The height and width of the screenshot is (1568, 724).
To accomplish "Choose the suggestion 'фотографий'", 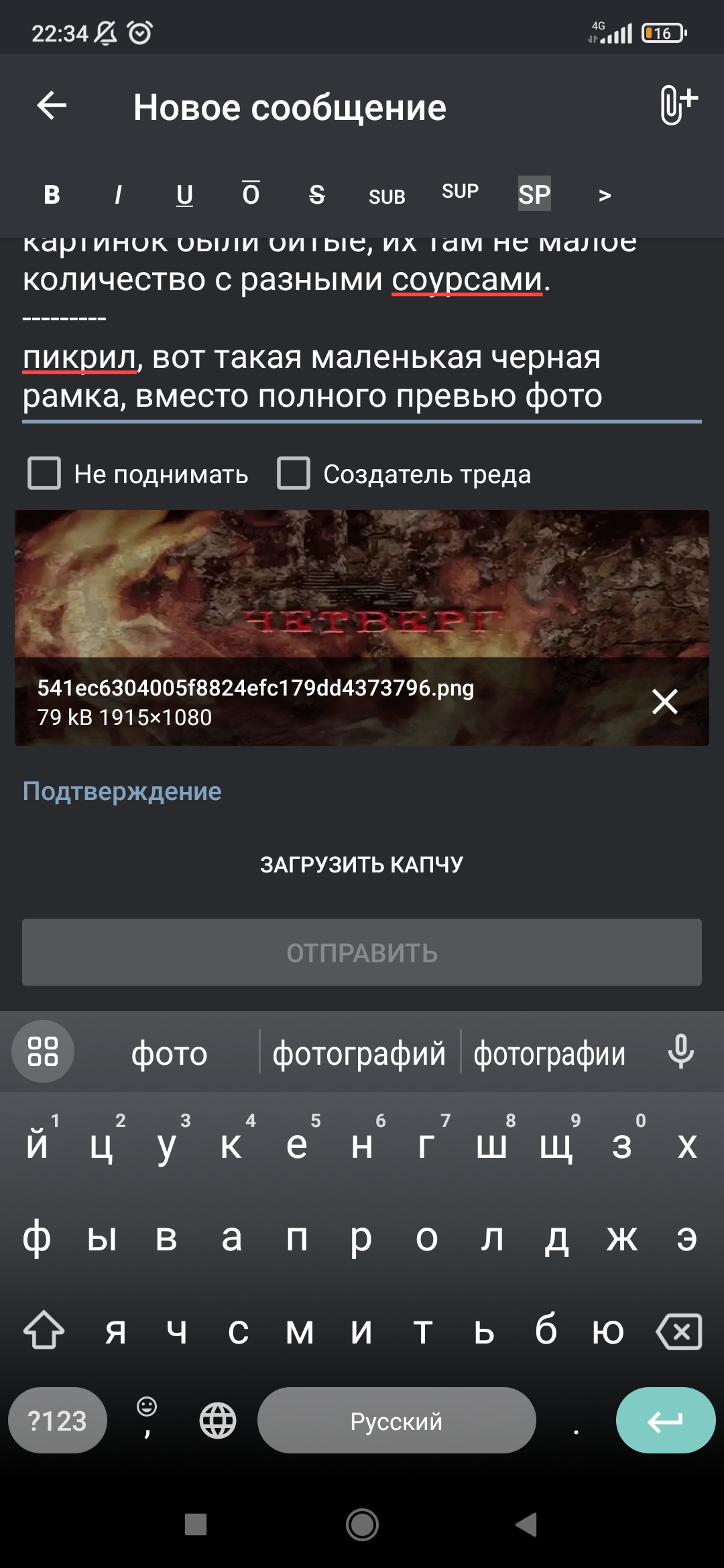I will coord(359,1053).
